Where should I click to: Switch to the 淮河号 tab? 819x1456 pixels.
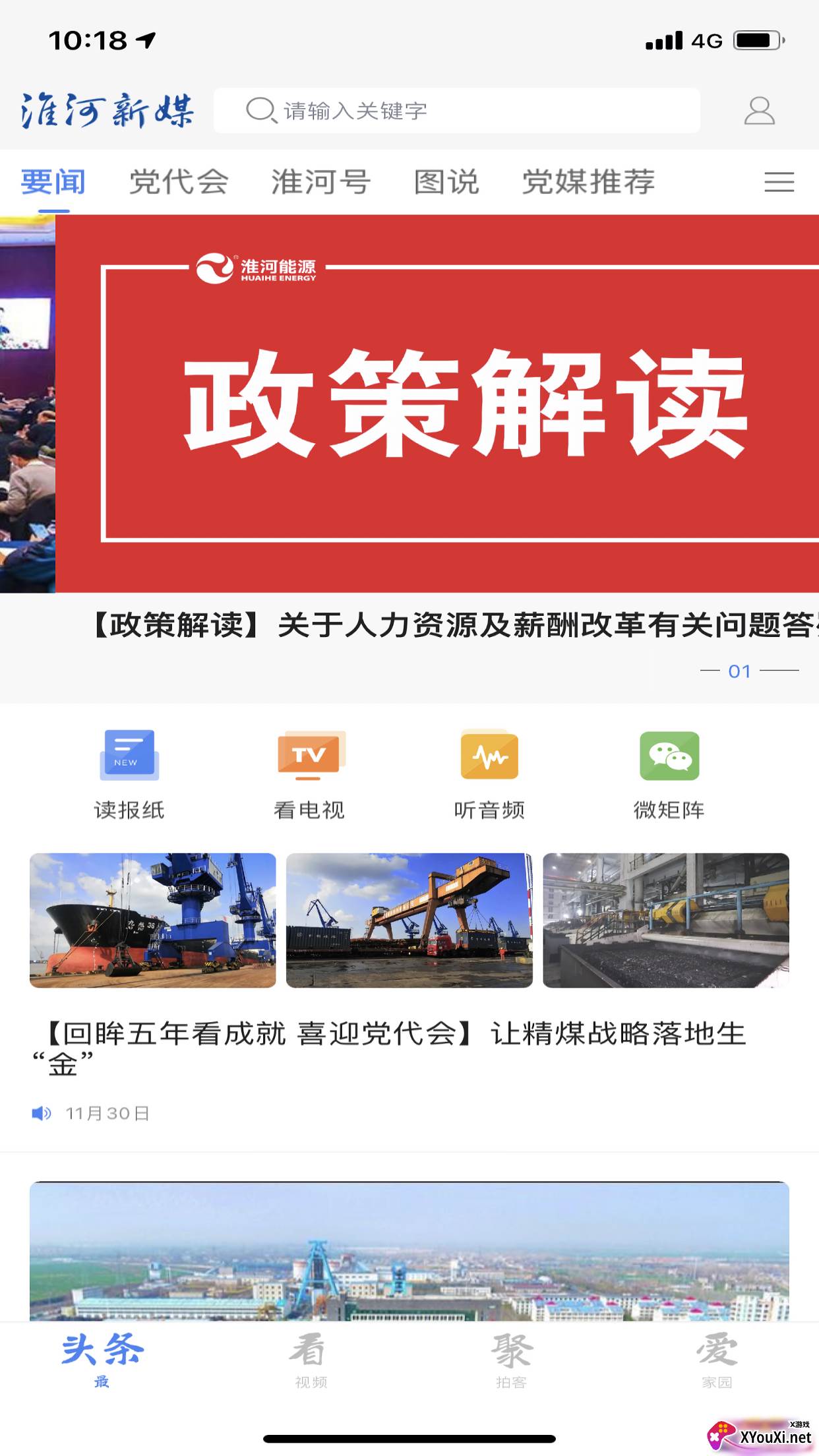point(321,182)
